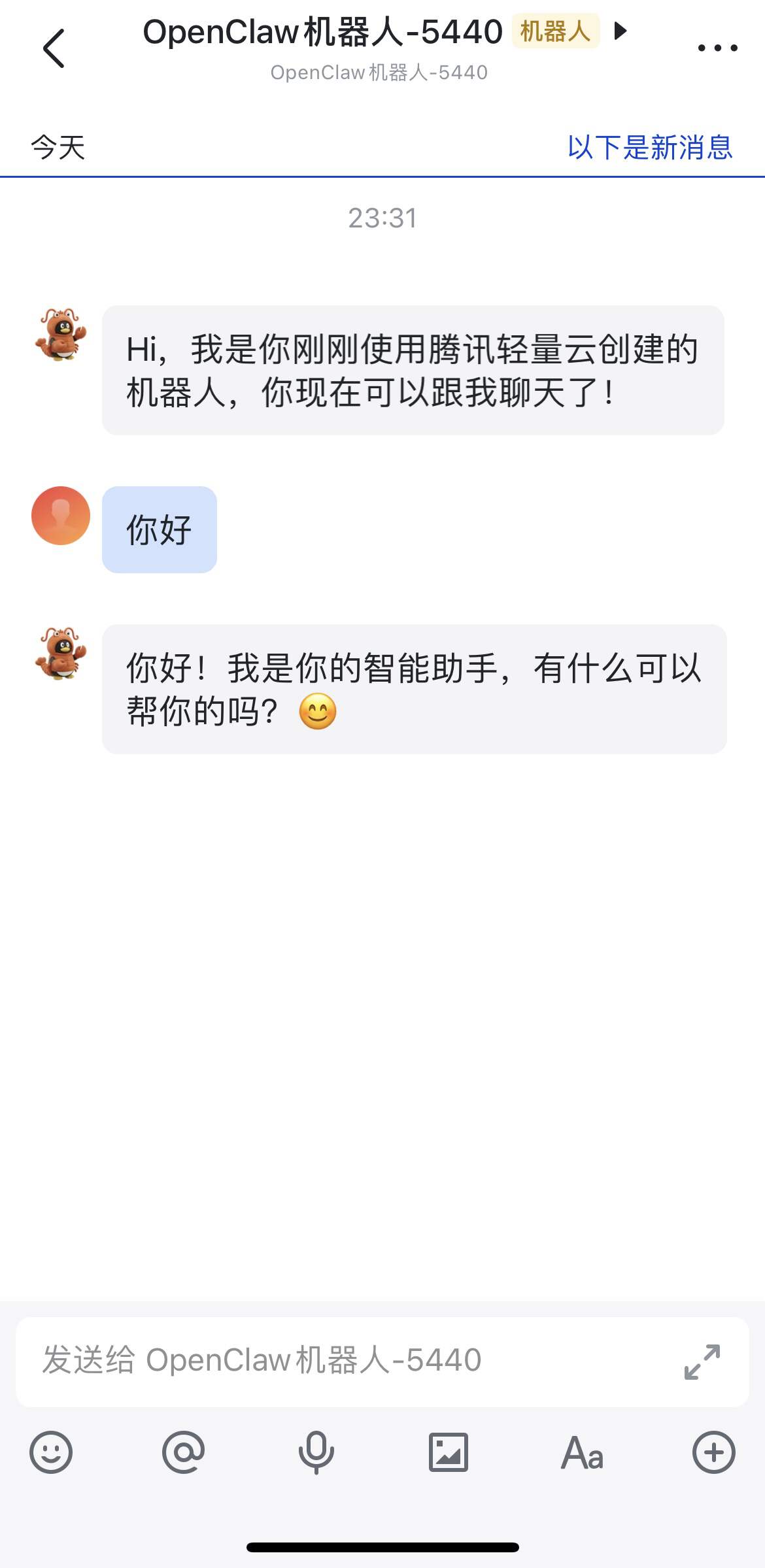Expand the message input to full screen
Screen dimensions: 765x1568
tap(702, 1361)
